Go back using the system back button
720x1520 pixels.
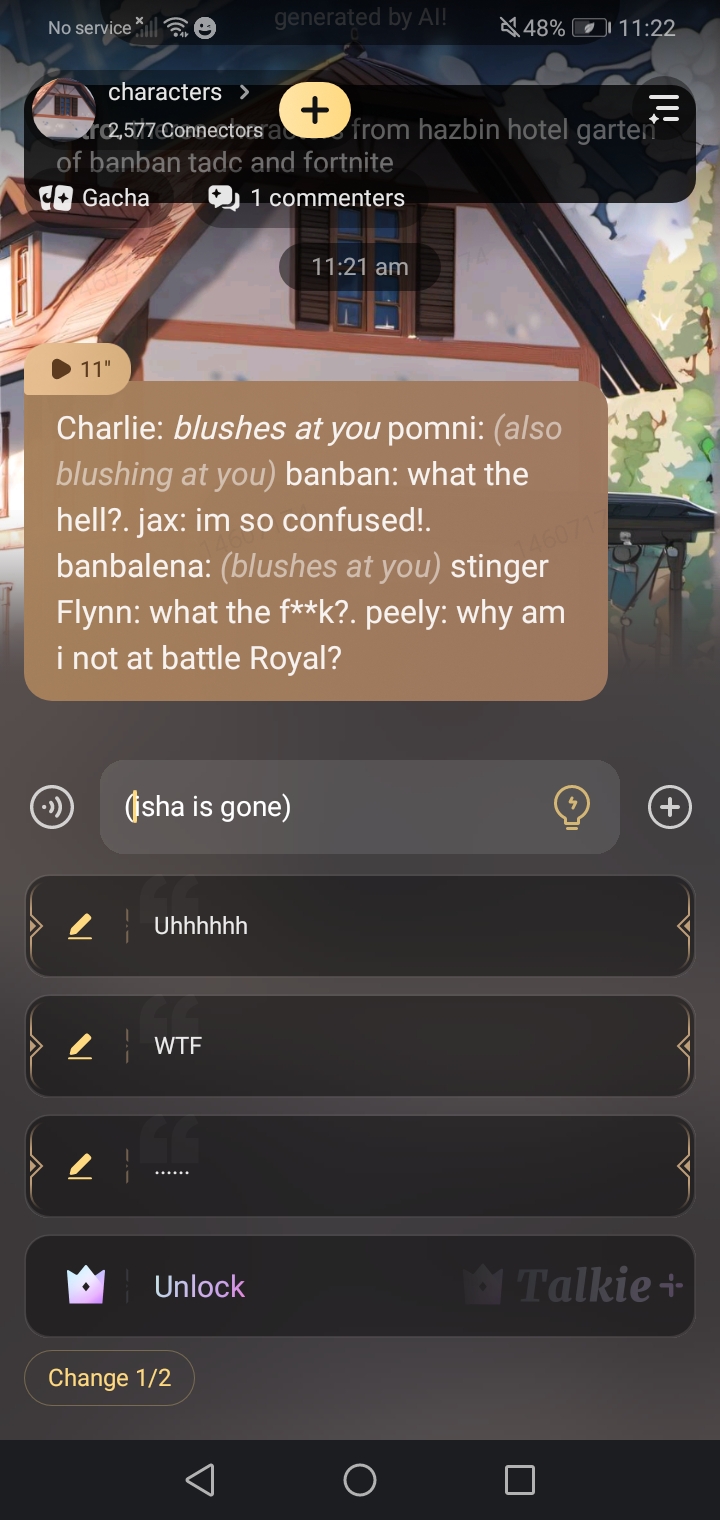200,1480
